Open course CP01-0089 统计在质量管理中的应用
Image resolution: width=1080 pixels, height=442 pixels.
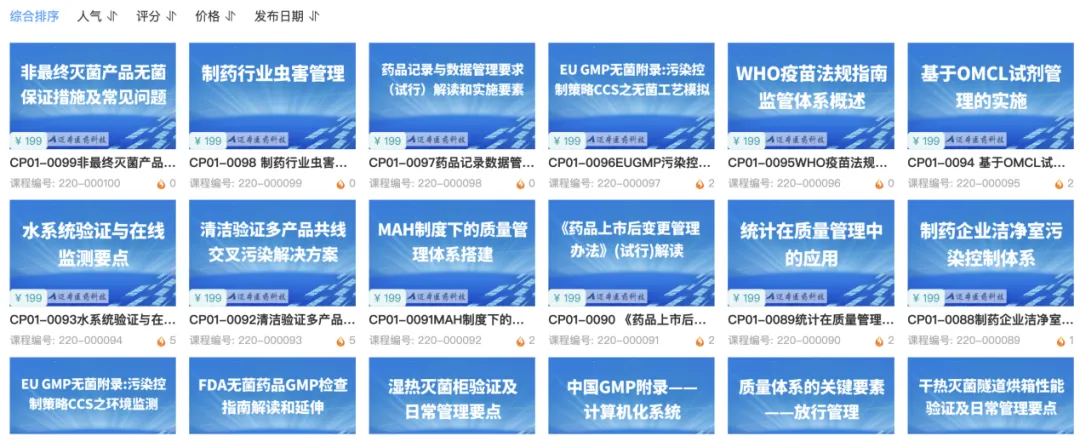(811, 252)
